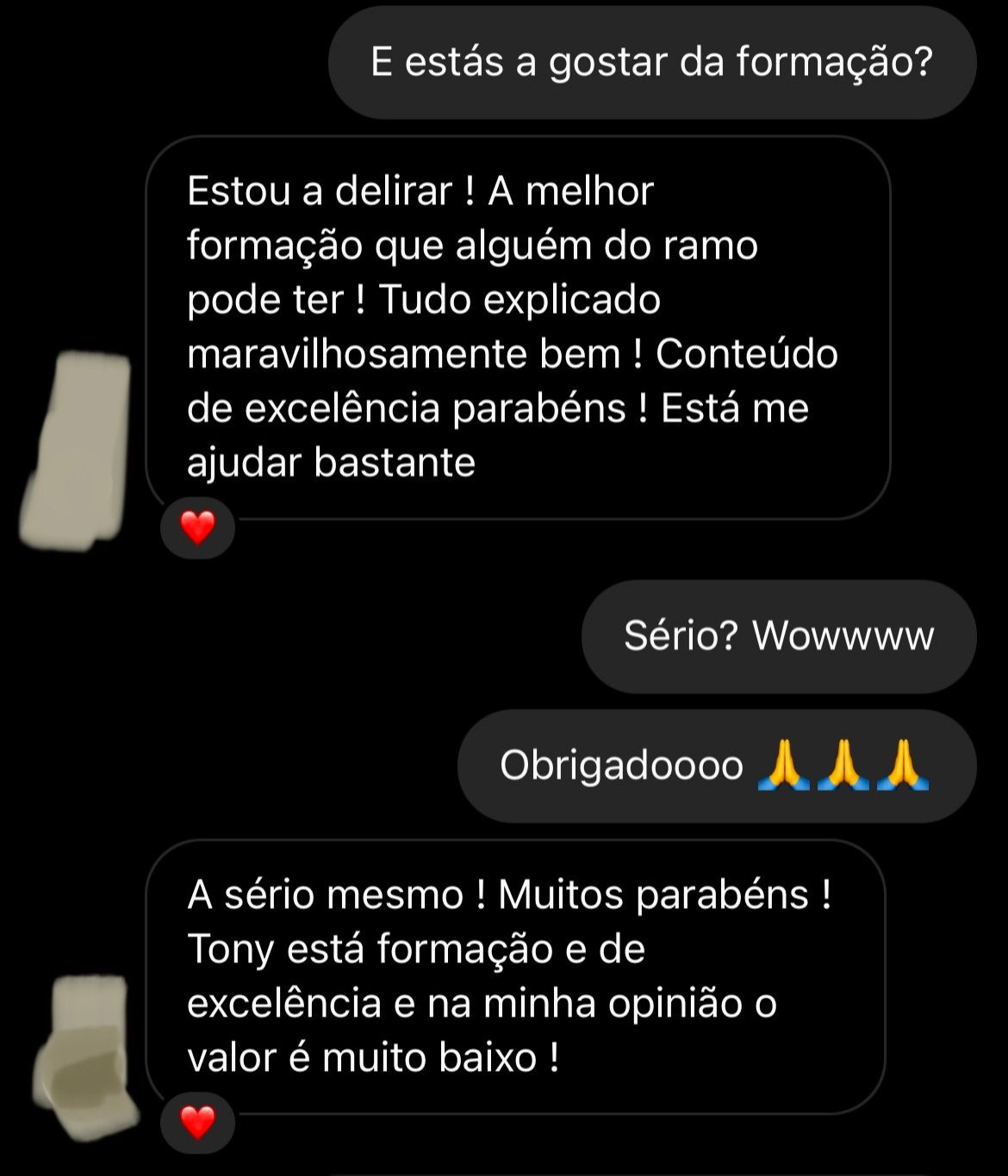Open heart reaction on the "A sério mesmo" message
The height and width of the screenshot is (1176, 1008).
coord(197,1122)
